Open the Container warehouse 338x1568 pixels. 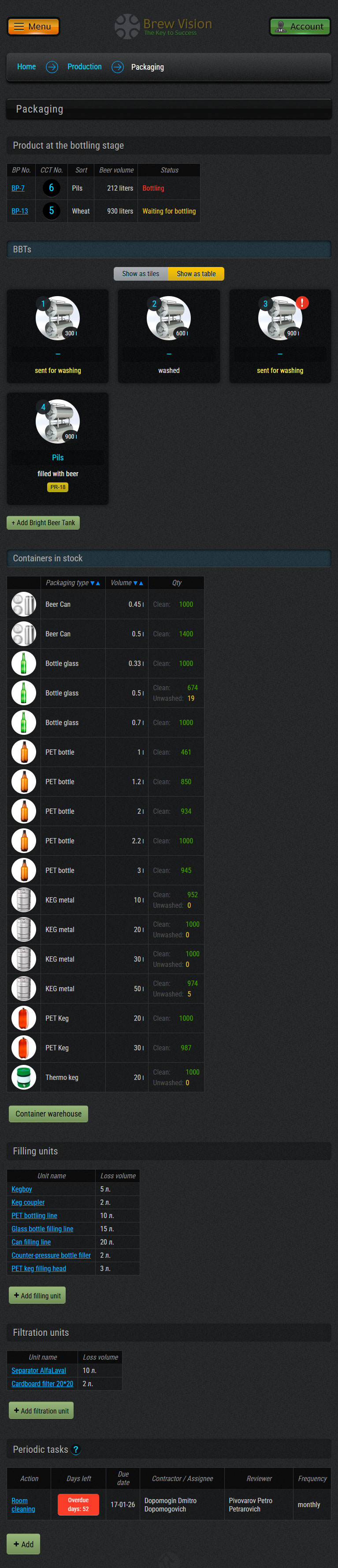[x=48, y=1113]
